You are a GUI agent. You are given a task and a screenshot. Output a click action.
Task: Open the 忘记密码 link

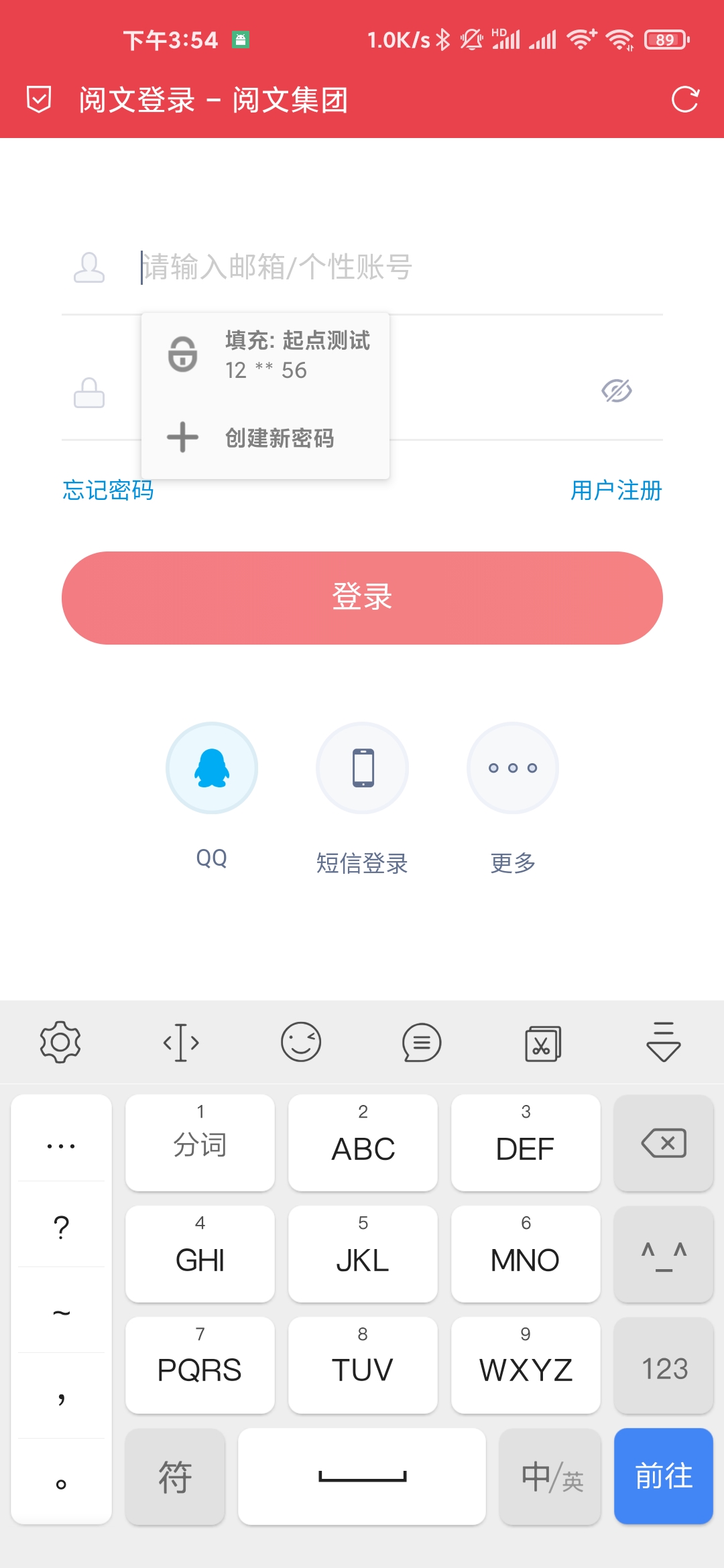click(x=108, y=491)
